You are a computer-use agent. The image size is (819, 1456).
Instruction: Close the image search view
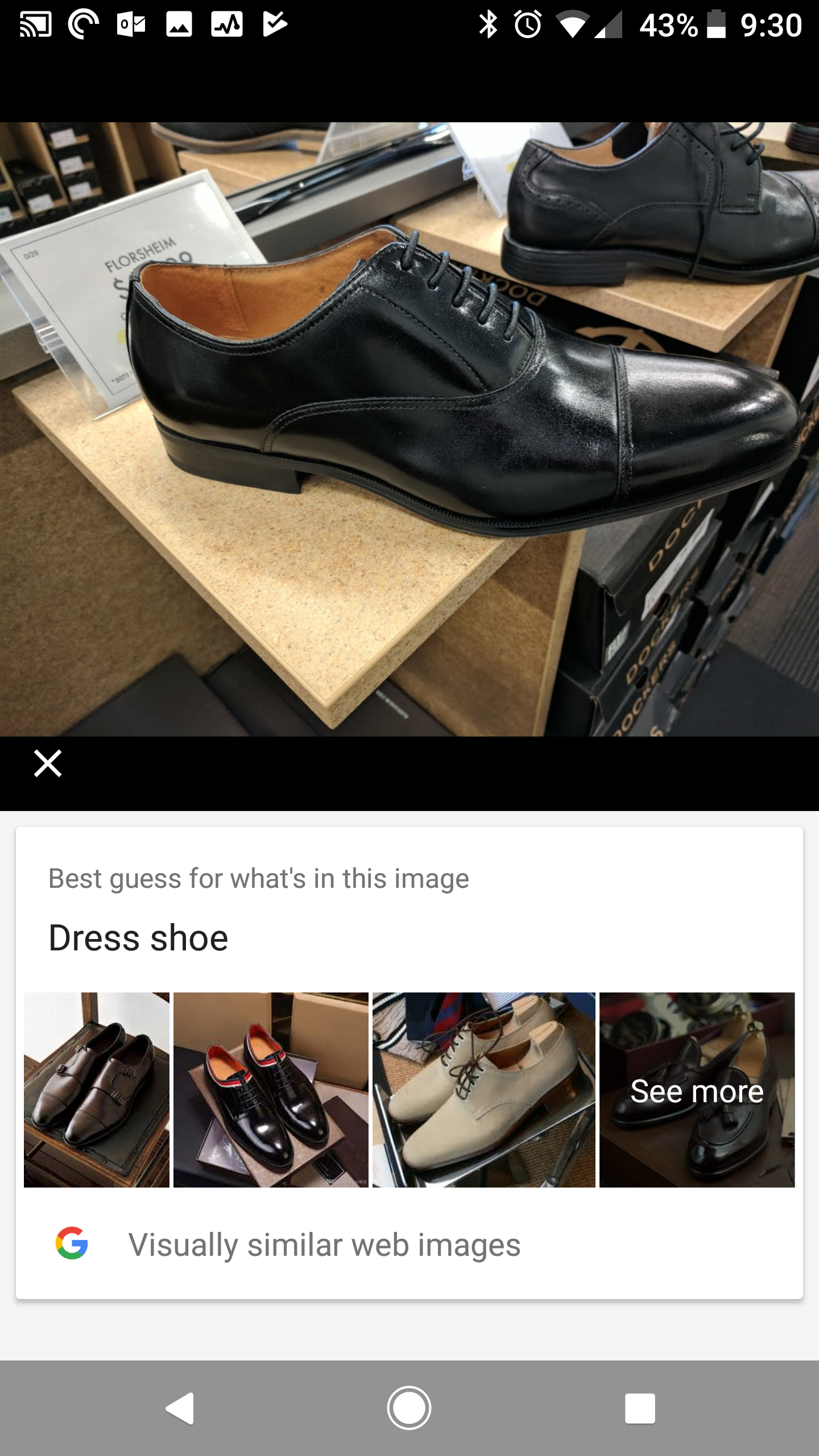[48, 763]
